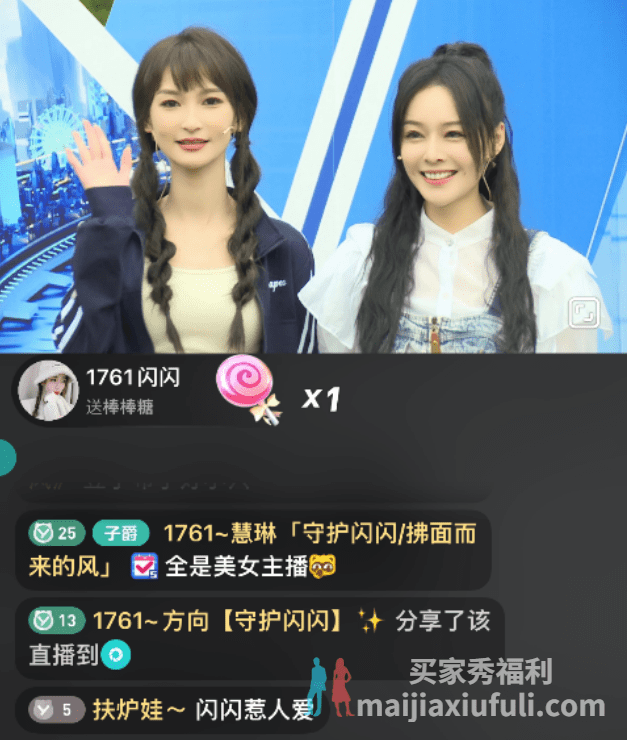Expand the live video to fullscreen
The width and height of the screenshot is (627, 740).
584,313
